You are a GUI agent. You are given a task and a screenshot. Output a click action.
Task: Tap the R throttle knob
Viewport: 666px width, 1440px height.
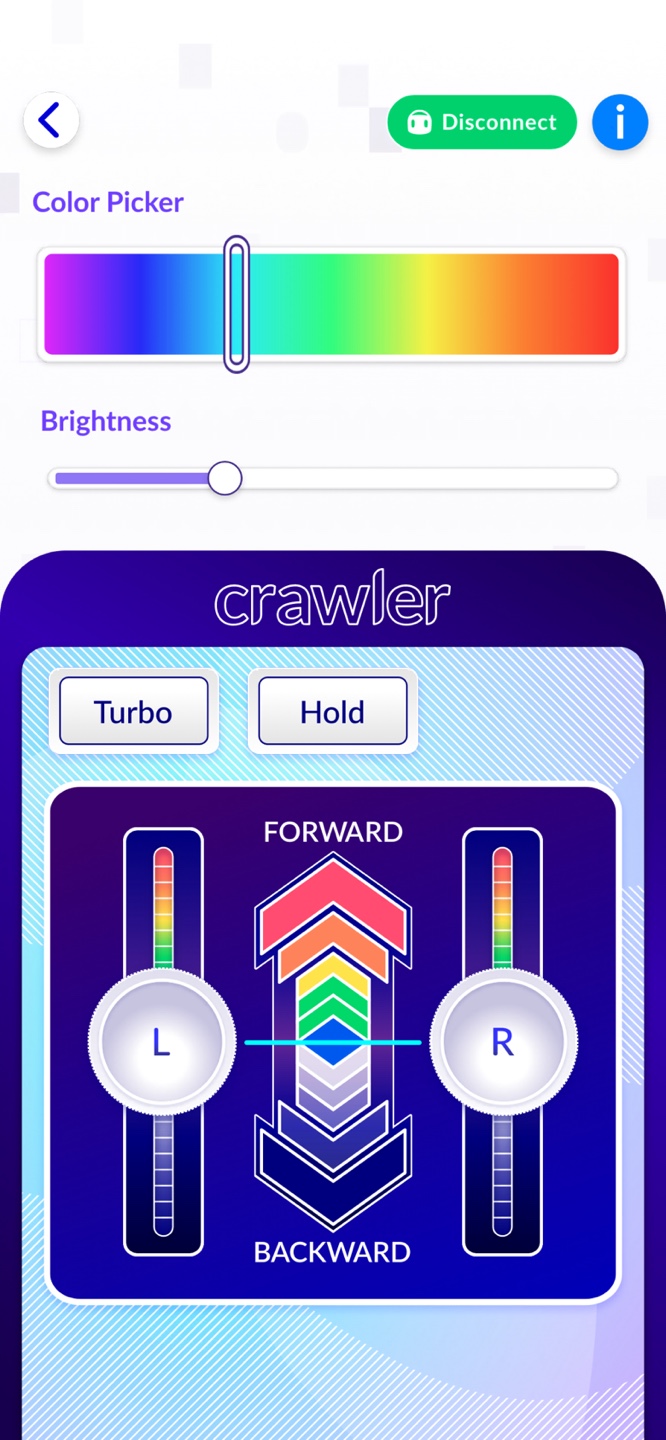coord(502,1042)
